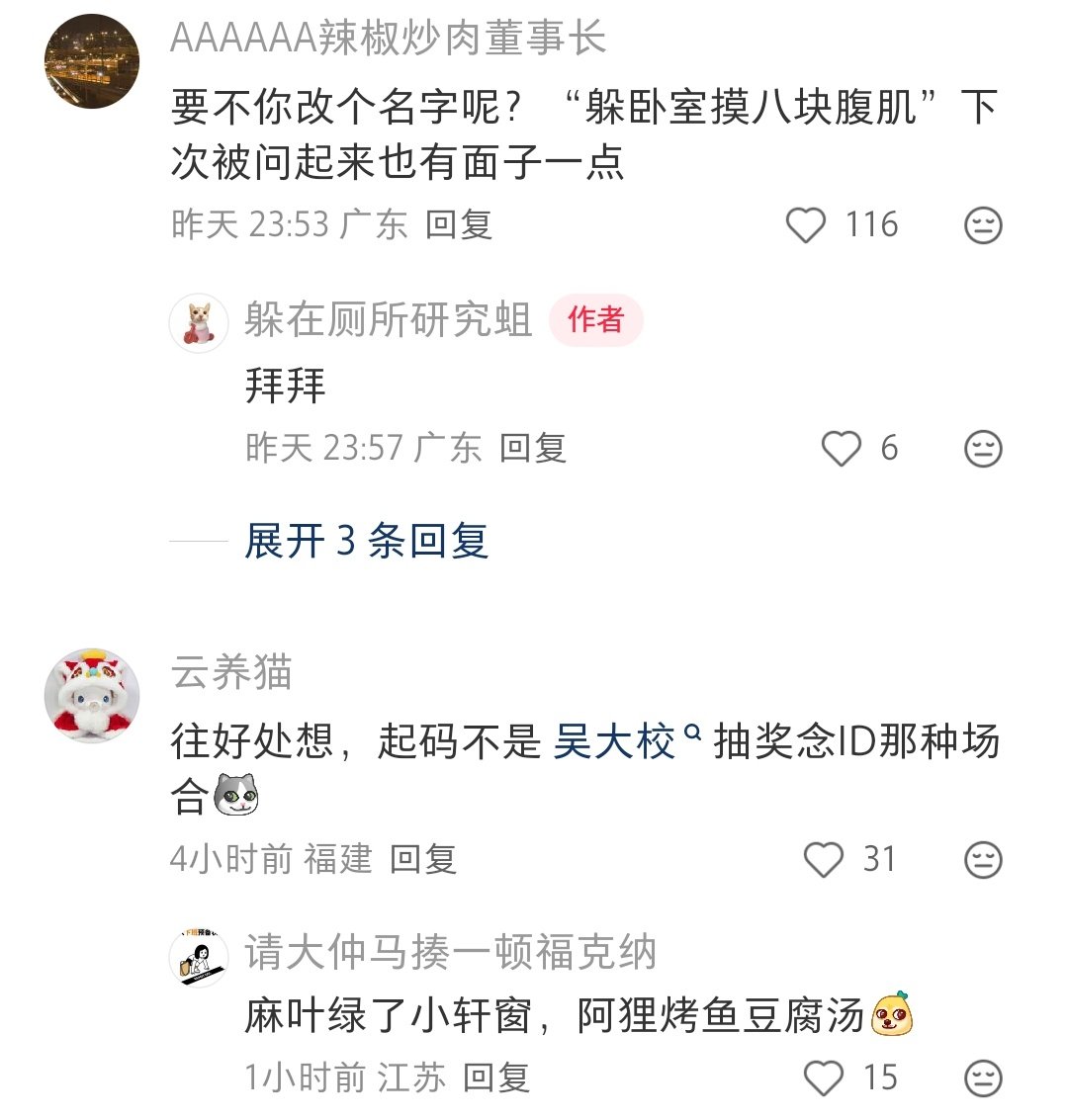Like the comment by AAAAAA辣椒炒肉董事长
The width and height of the screenshot is (1068, 1120).
pyautogui.click(x=806, y=226)
